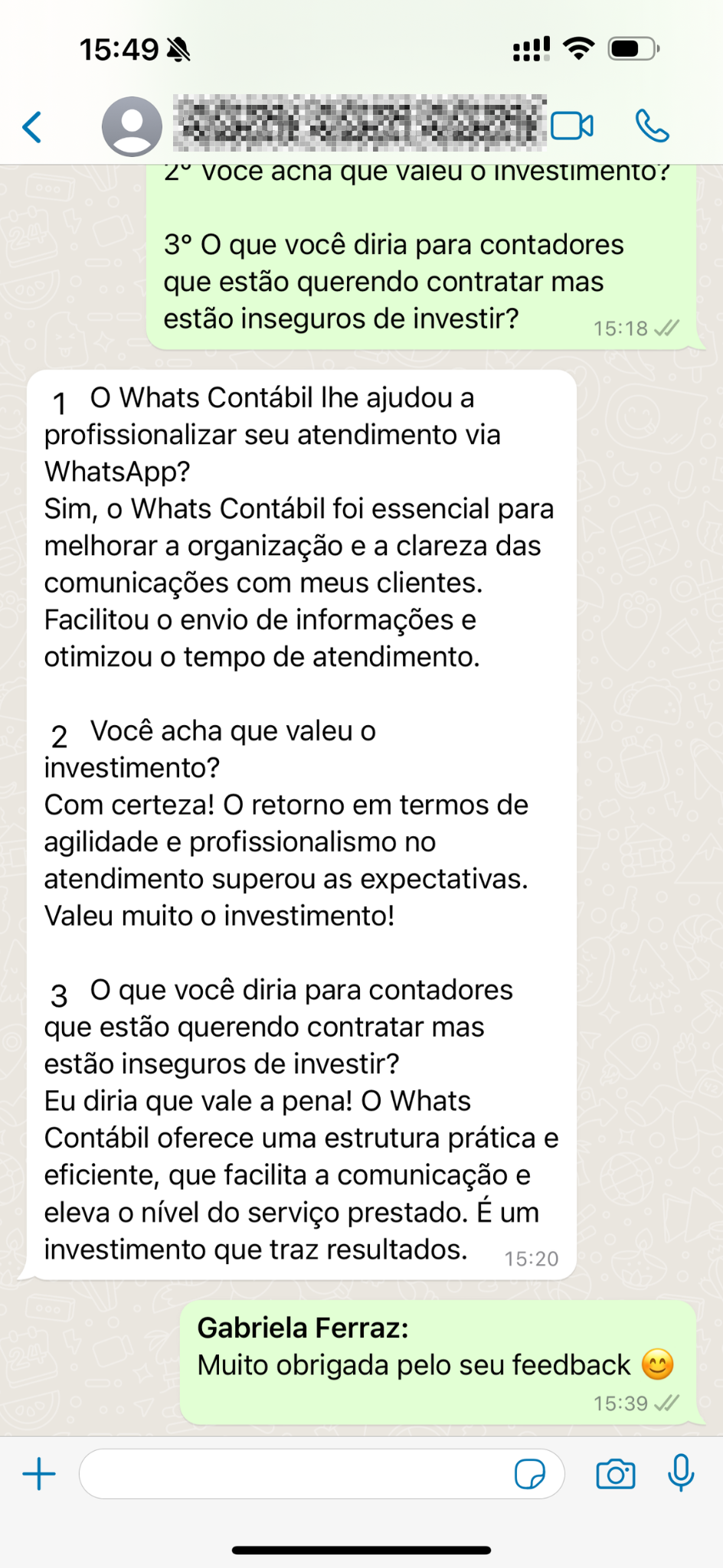Tap the message input field

306,1474
